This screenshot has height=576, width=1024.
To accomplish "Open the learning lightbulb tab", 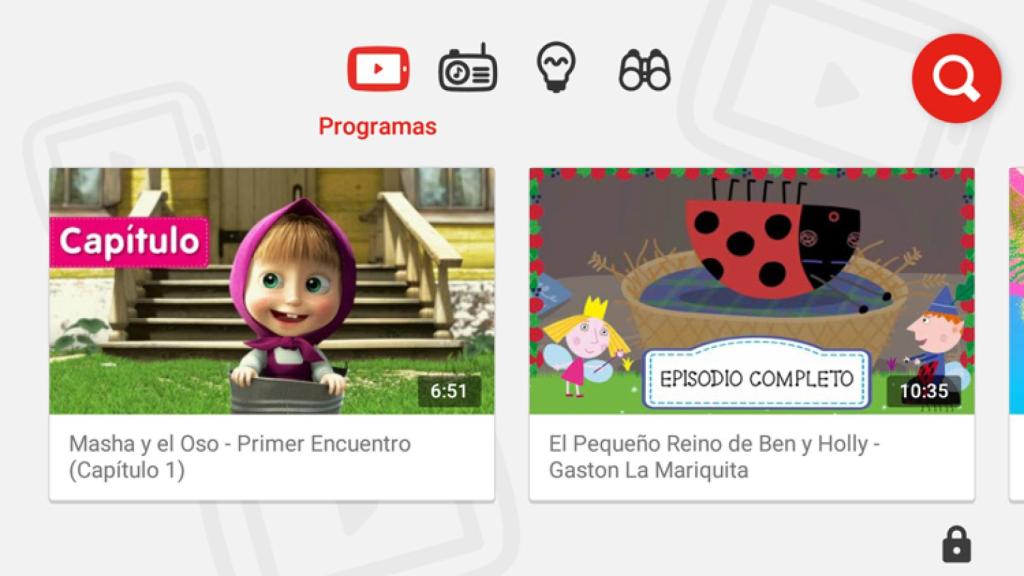I will pyautogui.click(x=555, y=68).
